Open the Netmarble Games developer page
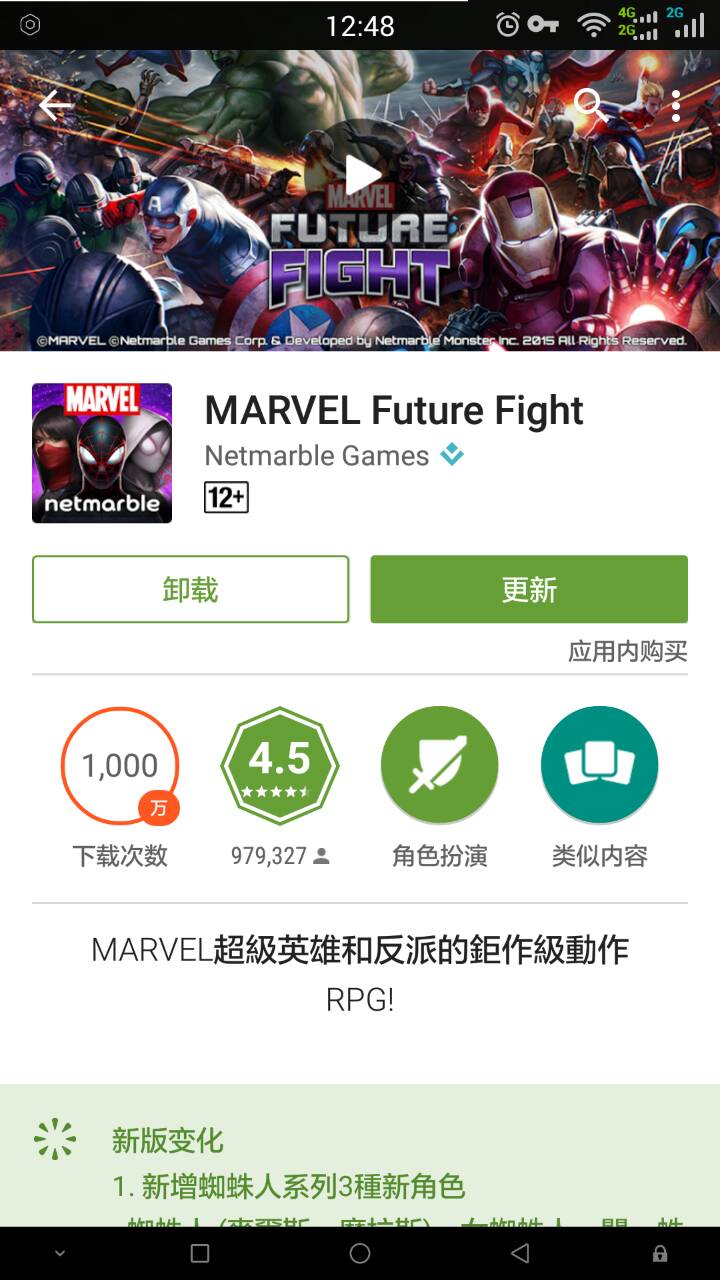 coord(317,456)
